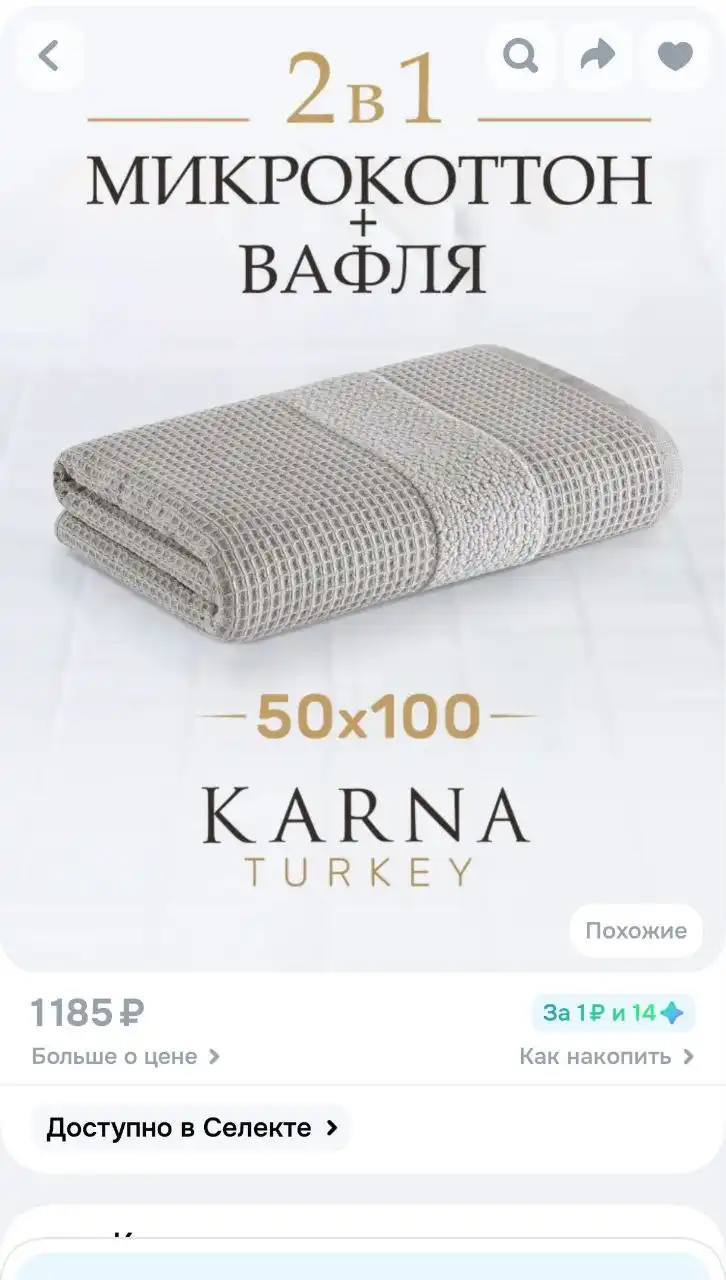Viewport: 726px width, 1280px height.
Task: Tap the "2в1 МИКРОКОТТОН" banner heading
Action: click(363, 180)
